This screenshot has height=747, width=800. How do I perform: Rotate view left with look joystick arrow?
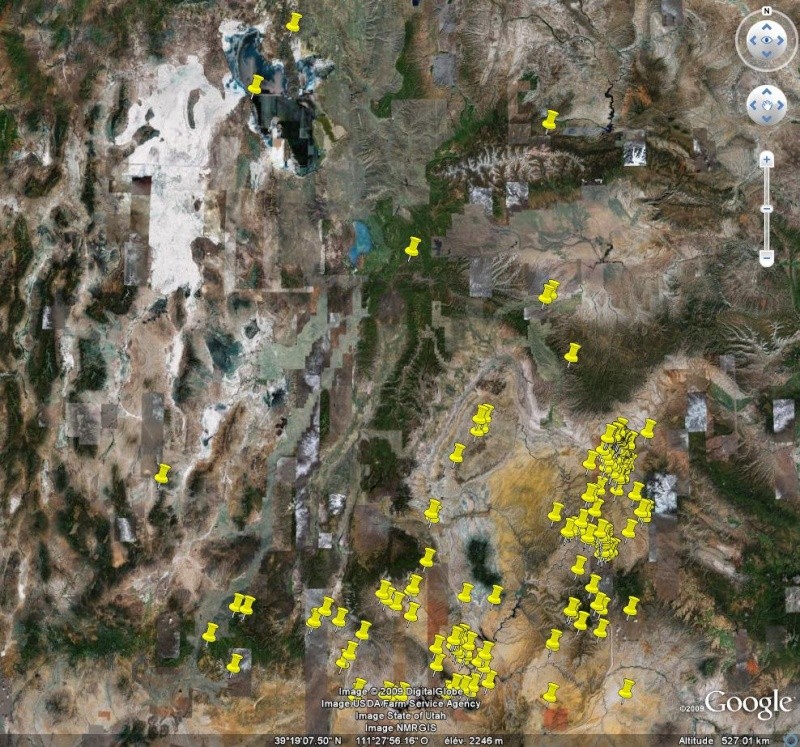(750, 42)
